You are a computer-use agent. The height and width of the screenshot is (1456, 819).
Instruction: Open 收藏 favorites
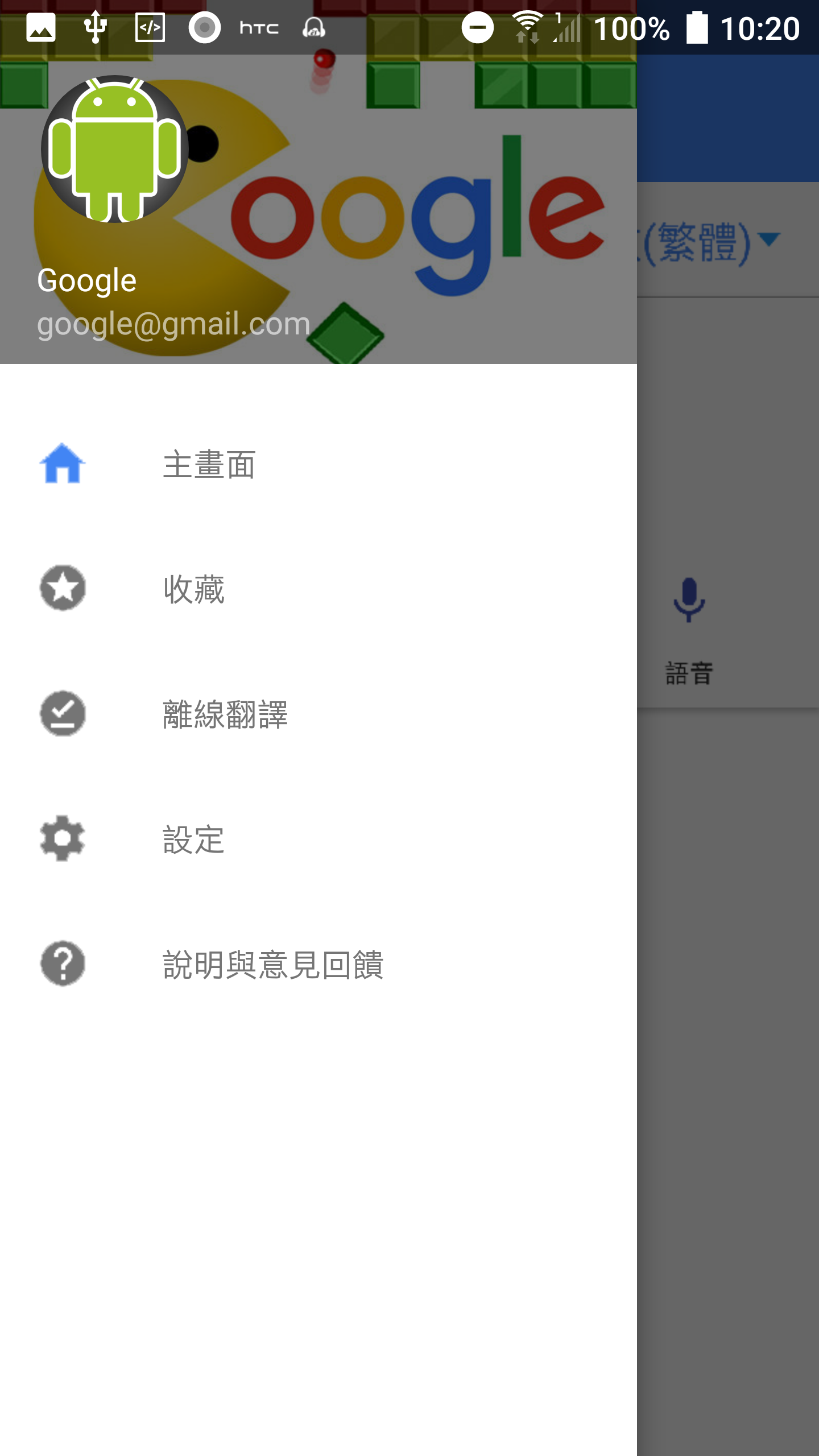pos(193,589)
